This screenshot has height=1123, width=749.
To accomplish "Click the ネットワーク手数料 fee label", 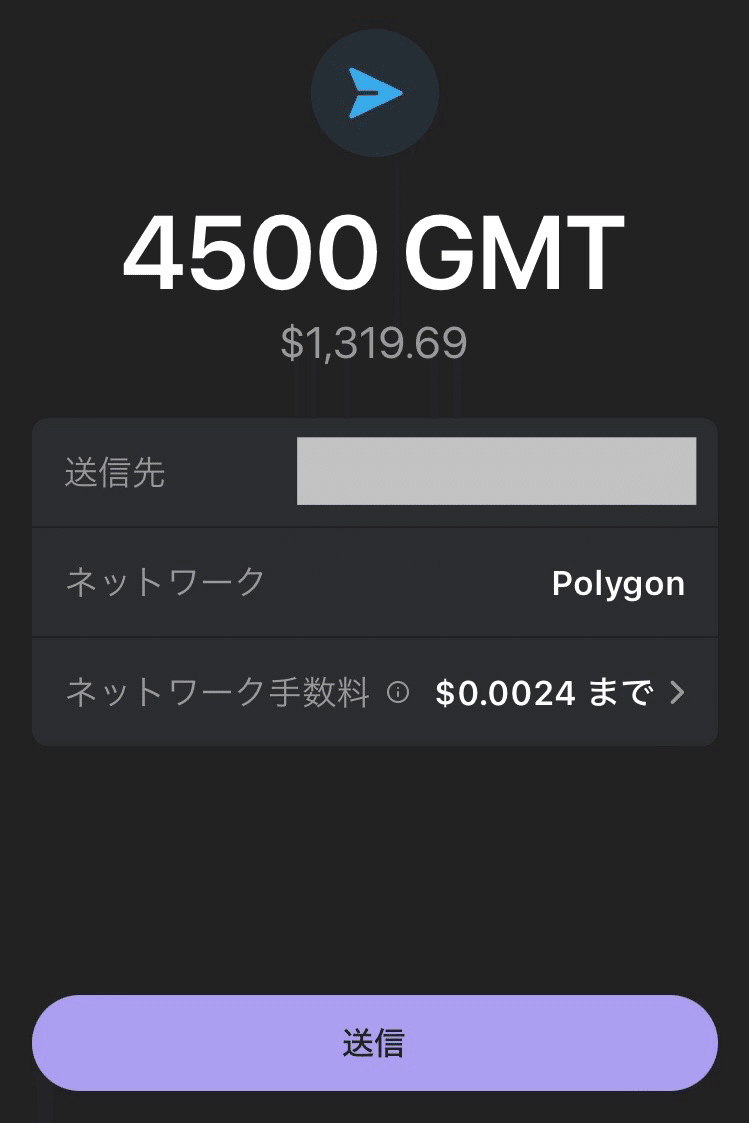I will click(215, 692).
